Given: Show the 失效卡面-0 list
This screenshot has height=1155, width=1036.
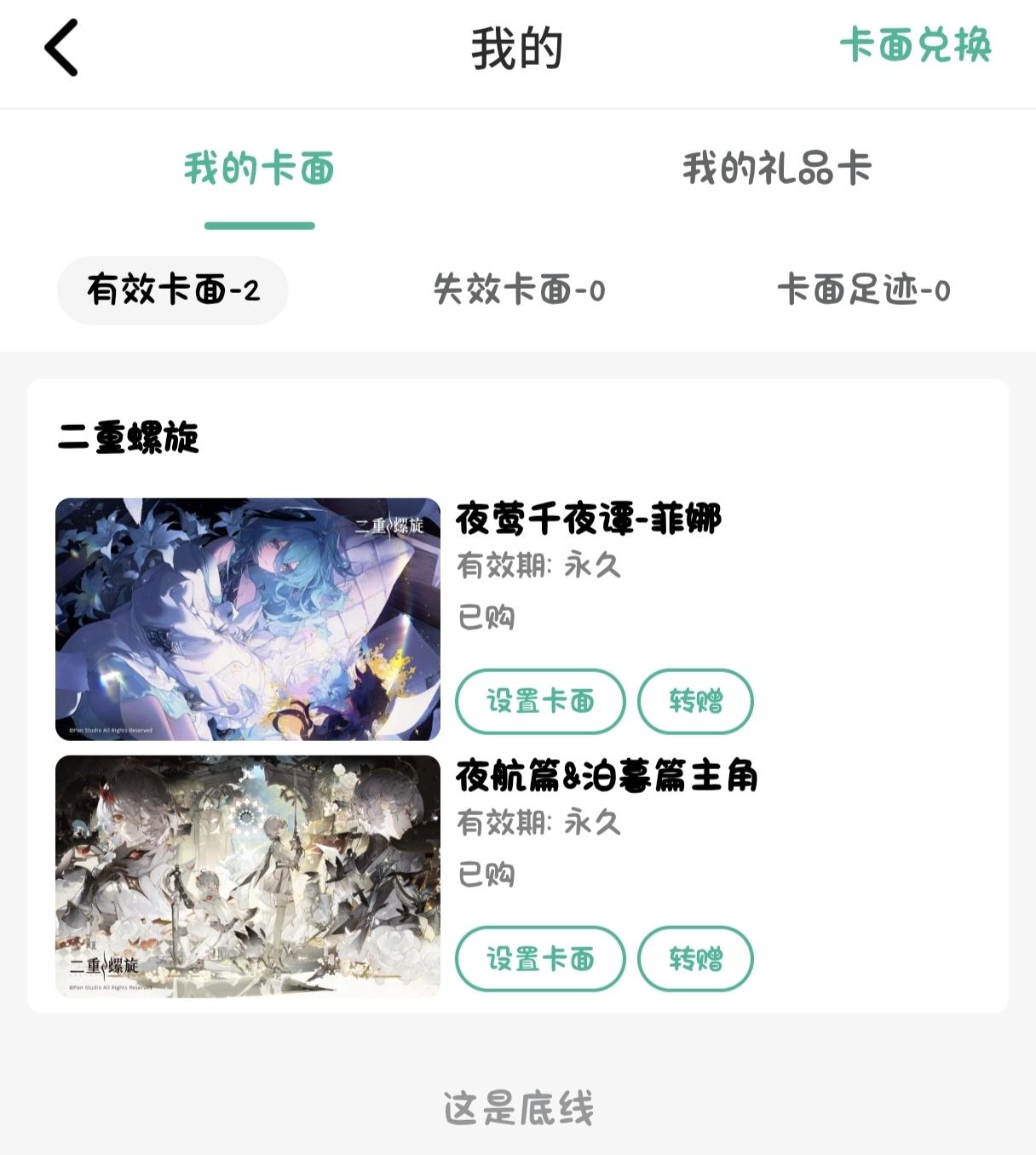Looking at the screenshot, I should point(519,290).
